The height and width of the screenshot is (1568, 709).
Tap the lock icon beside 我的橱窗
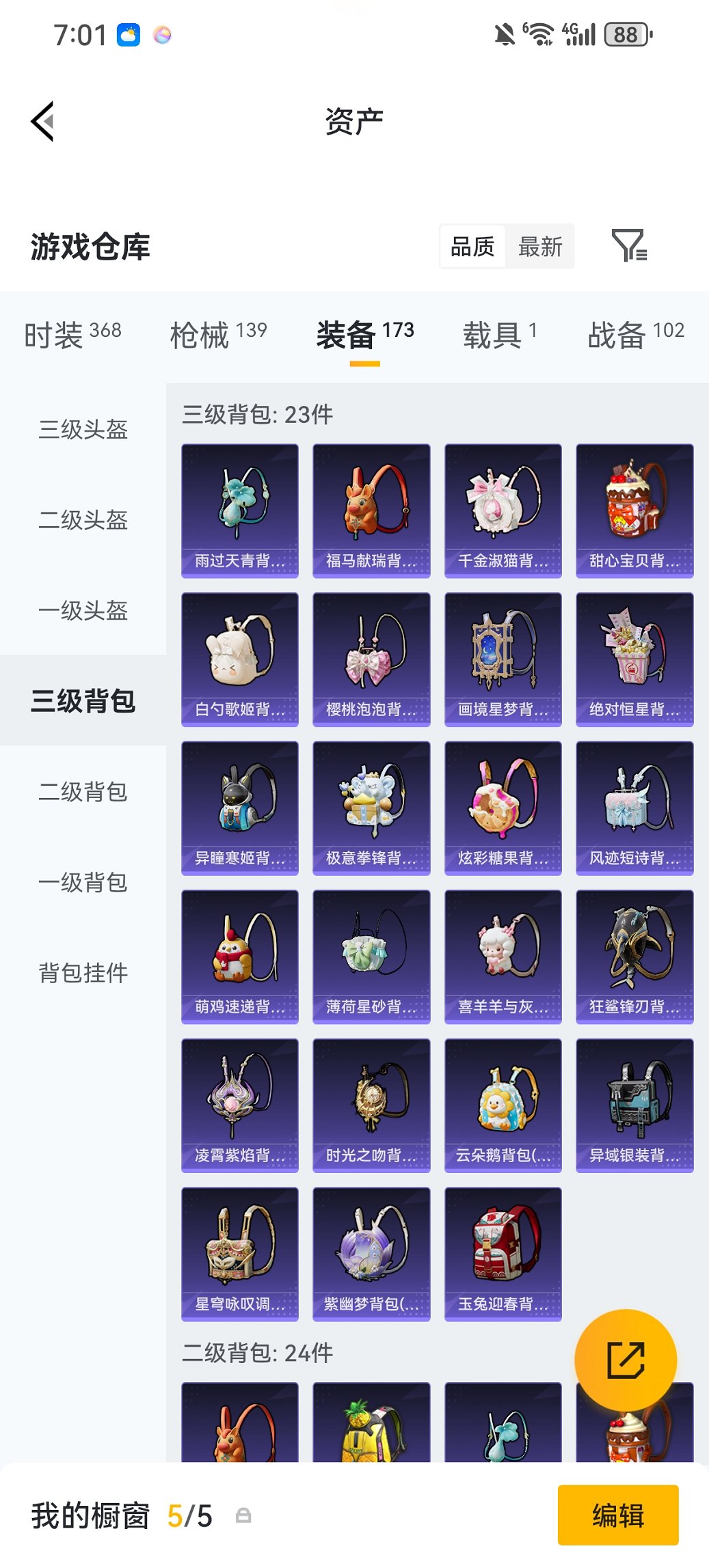(243, 1515)
